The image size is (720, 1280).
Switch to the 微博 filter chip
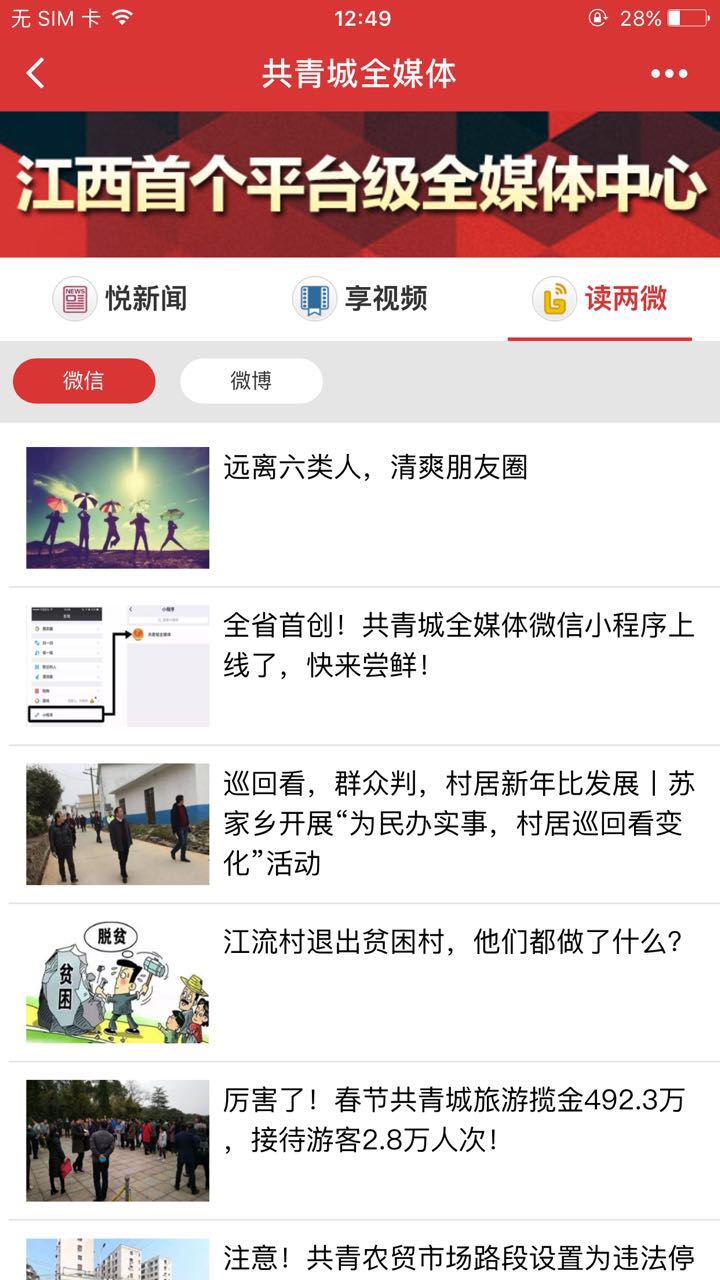click(251, 381)
